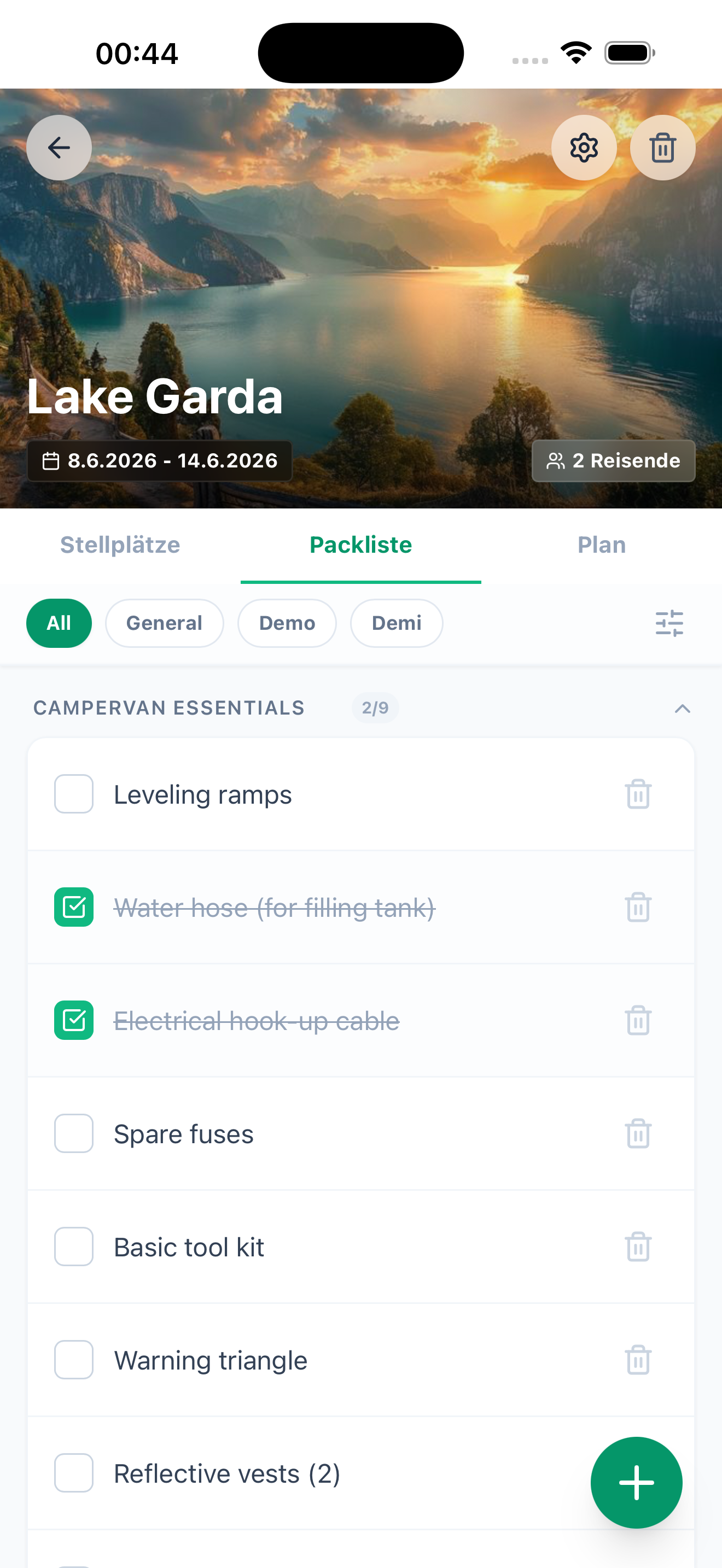Open the Demi category filter

point(397,623)
